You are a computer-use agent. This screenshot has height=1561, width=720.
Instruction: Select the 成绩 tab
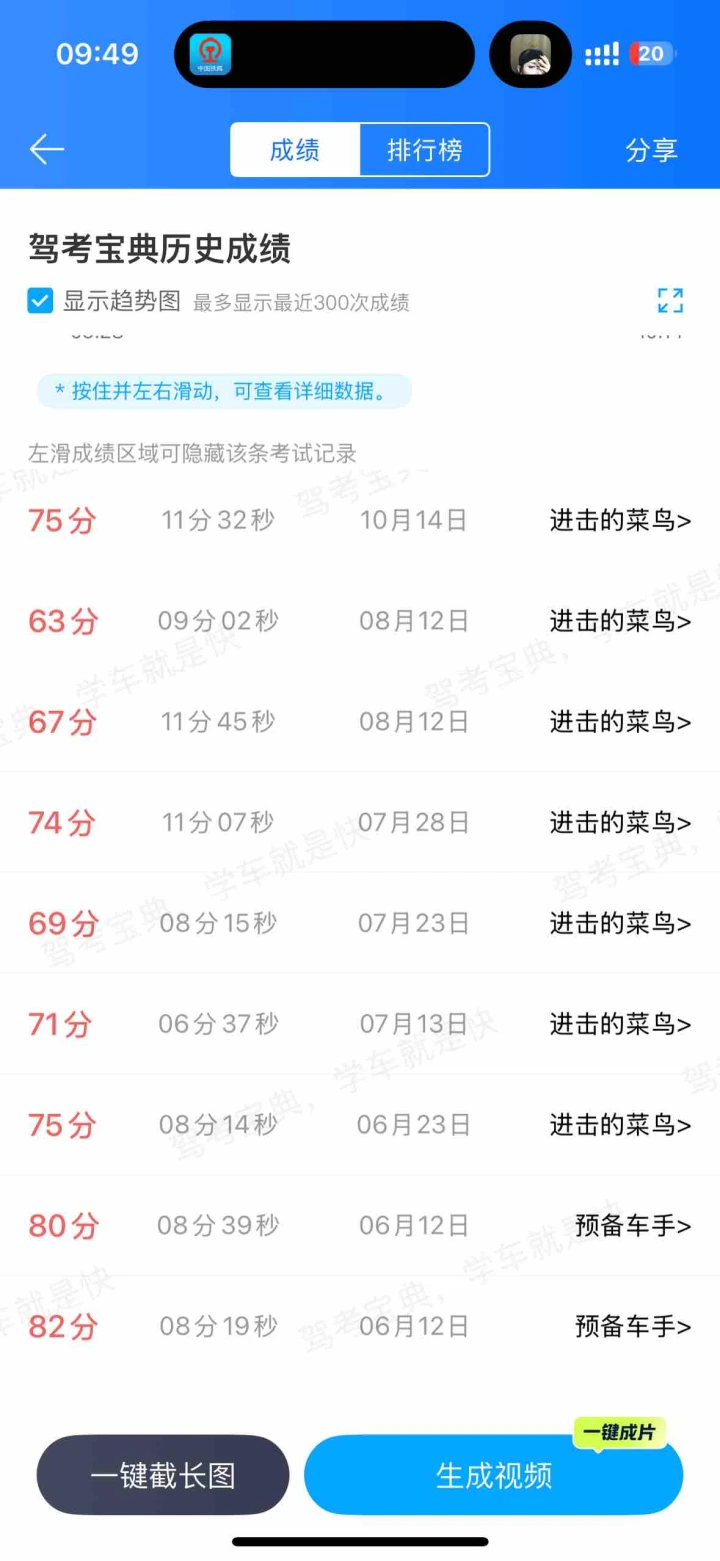pos(295,150)
